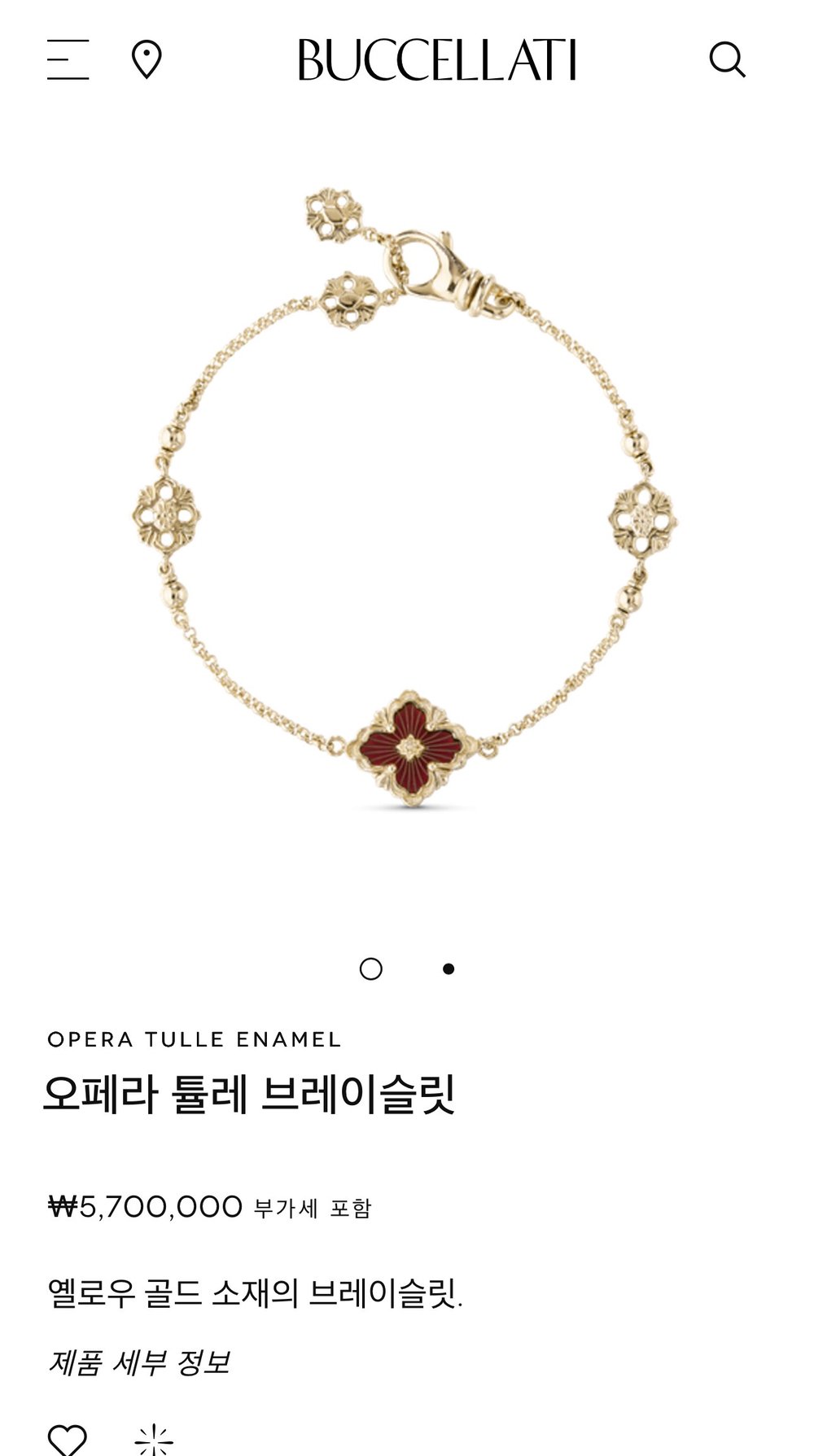Select the second image indicator dot
Image resolution: width=814 pixels, height=1456 pixels.
coord(449,968)
